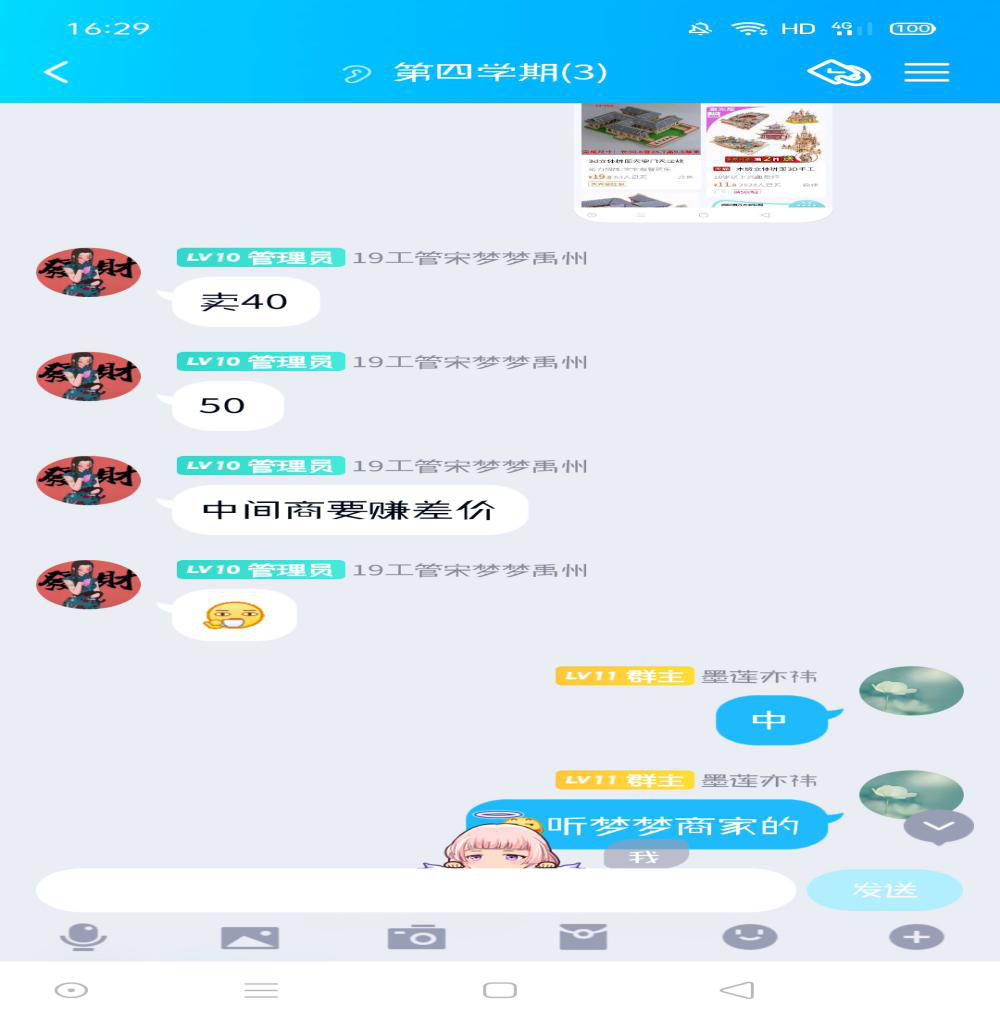Tap the 发送 send button
This screenshot has height=1019, width=1000.
pos(884,890)
